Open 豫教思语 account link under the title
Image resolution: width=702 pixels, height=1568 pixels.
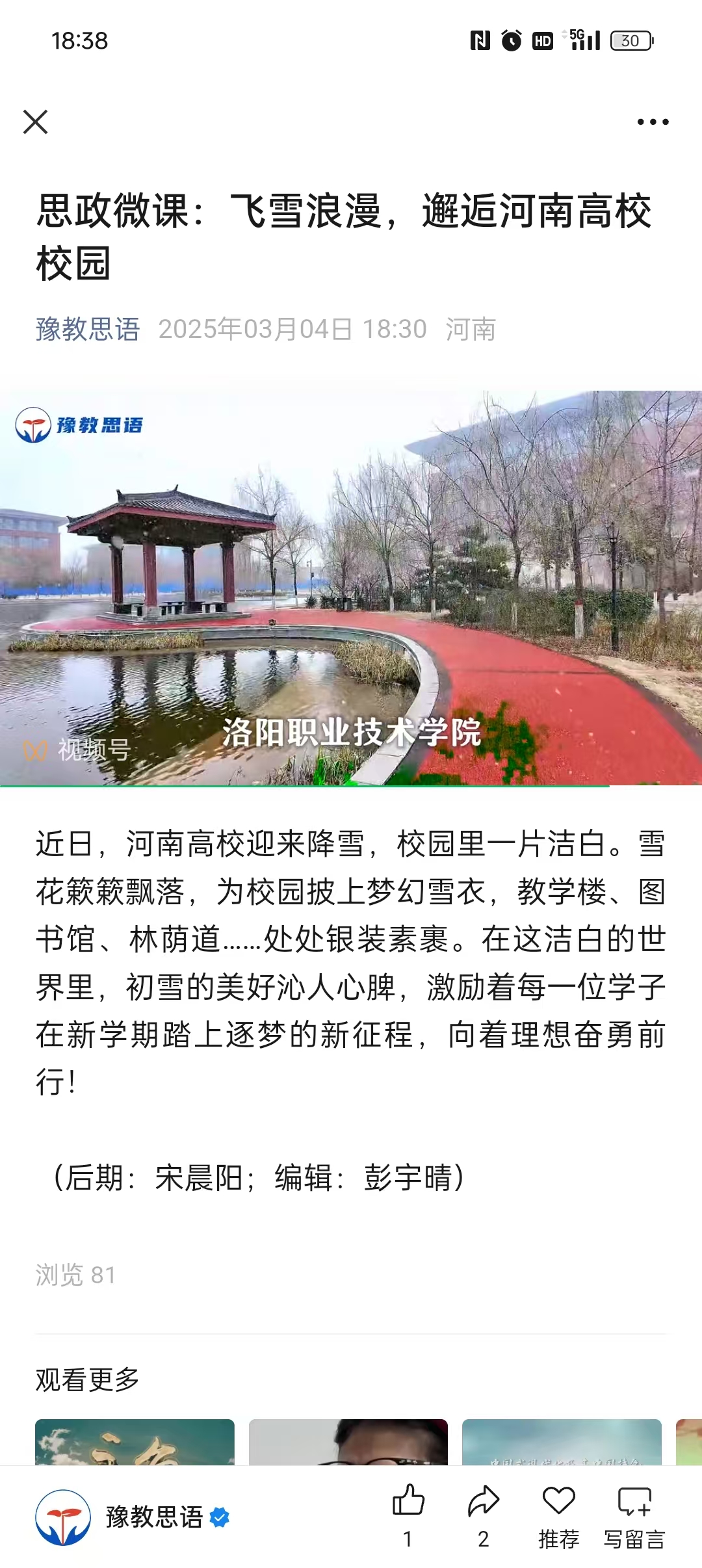click(88, 329)
